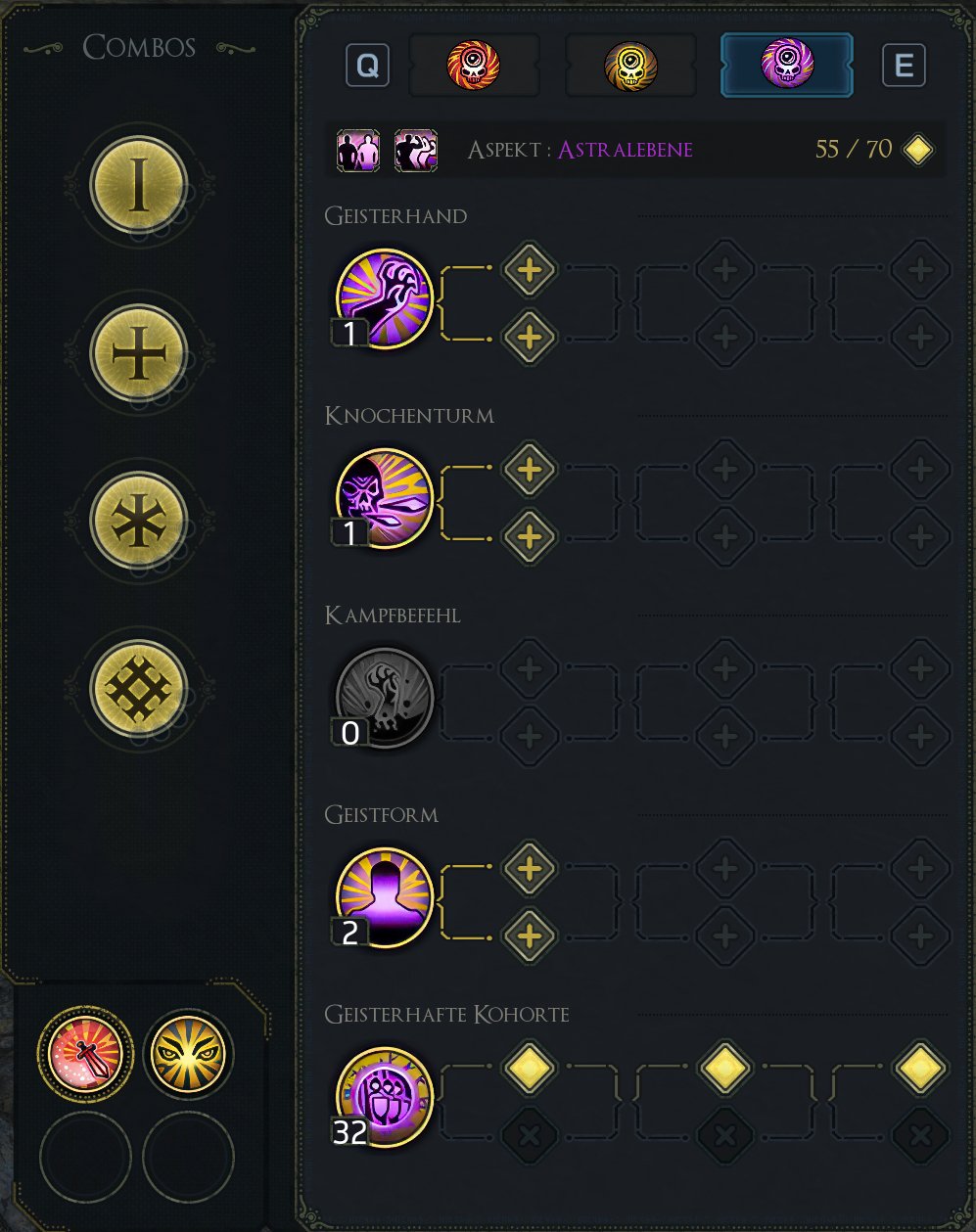Screen dimensions: 976x1232
Task: Select the locked Kampfbefehl skill
Action: (385, 698)
